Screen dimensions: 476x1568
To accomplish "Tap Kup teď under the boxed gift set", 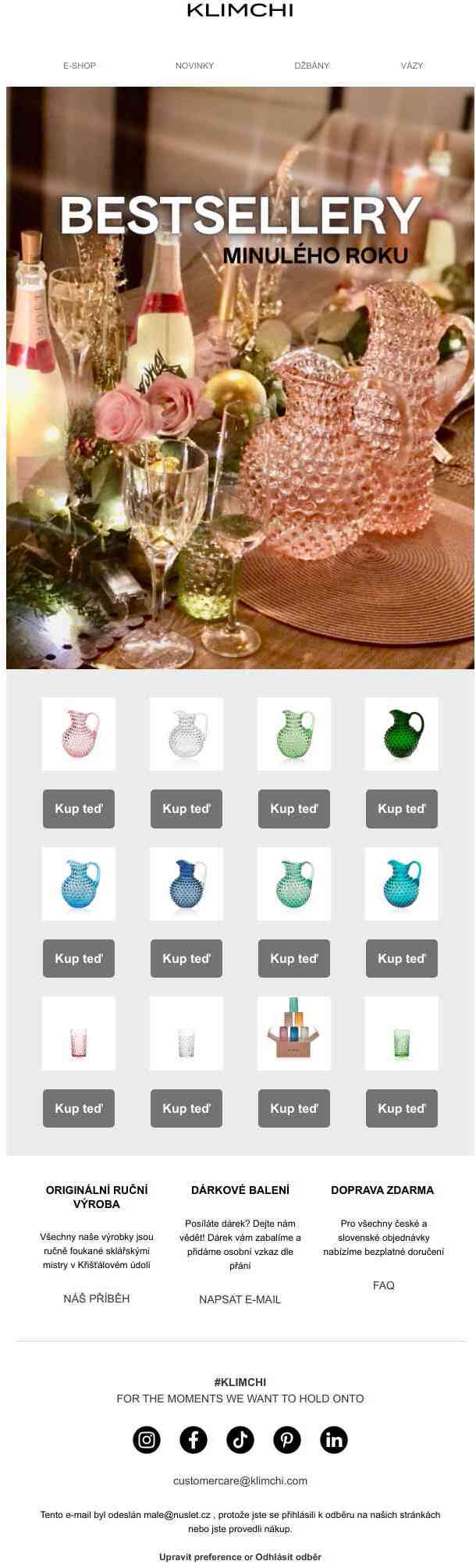I will coord(294,1108).
